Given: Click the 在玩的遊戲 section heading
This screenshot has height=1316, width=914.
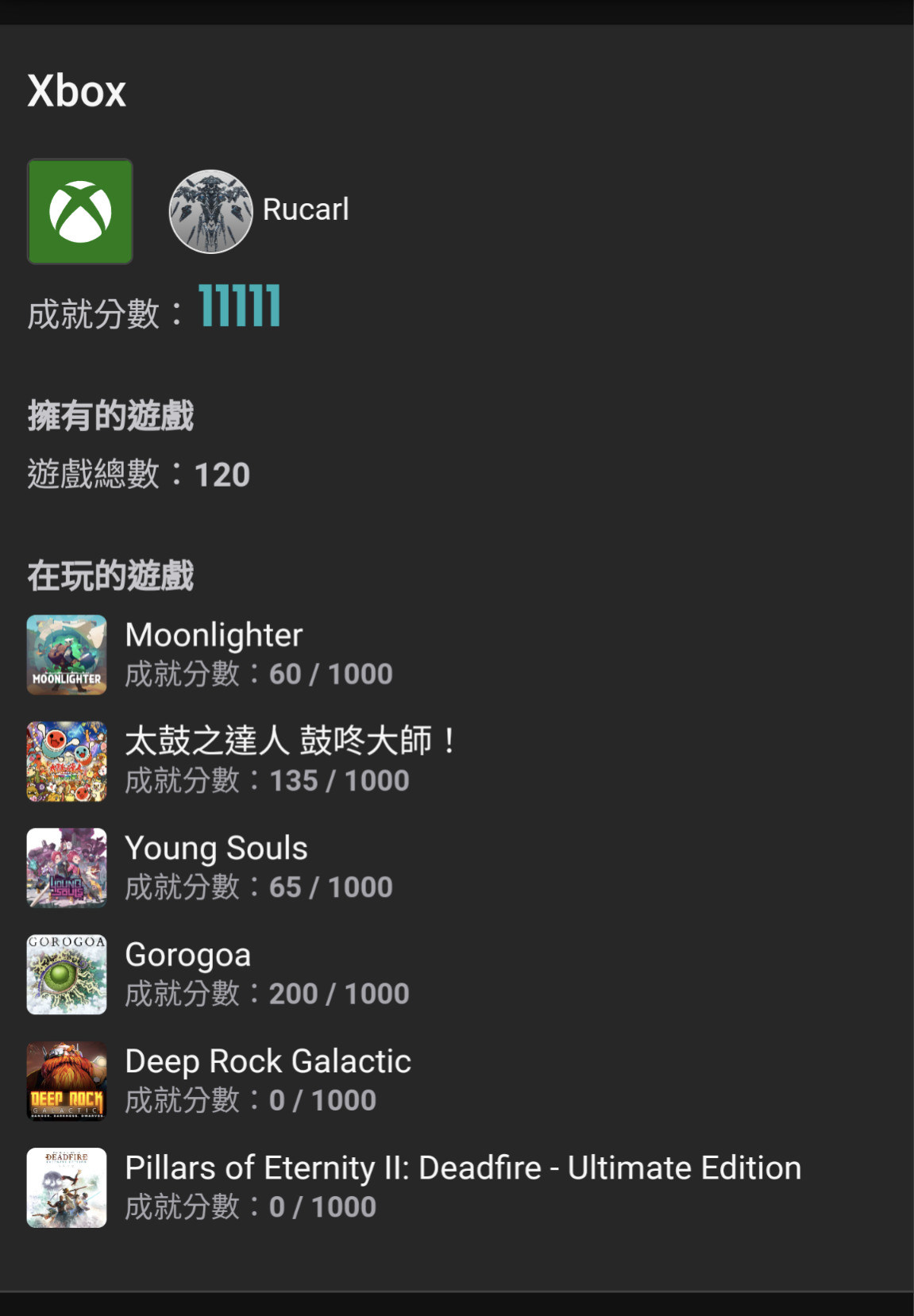Looking at the screenshot, I should click(110, 576).
